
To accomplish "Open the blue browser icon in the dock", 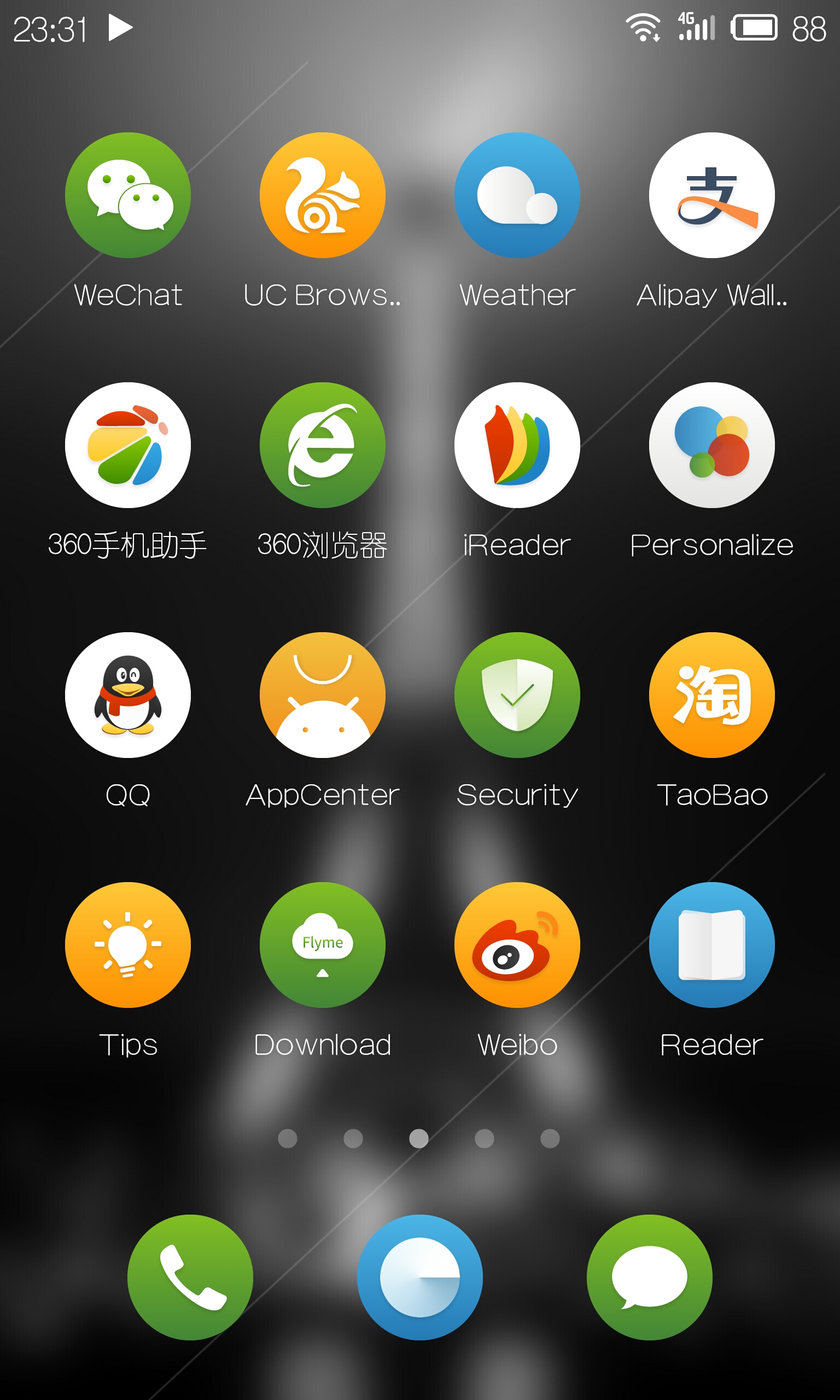I will tap(420, 1277).
